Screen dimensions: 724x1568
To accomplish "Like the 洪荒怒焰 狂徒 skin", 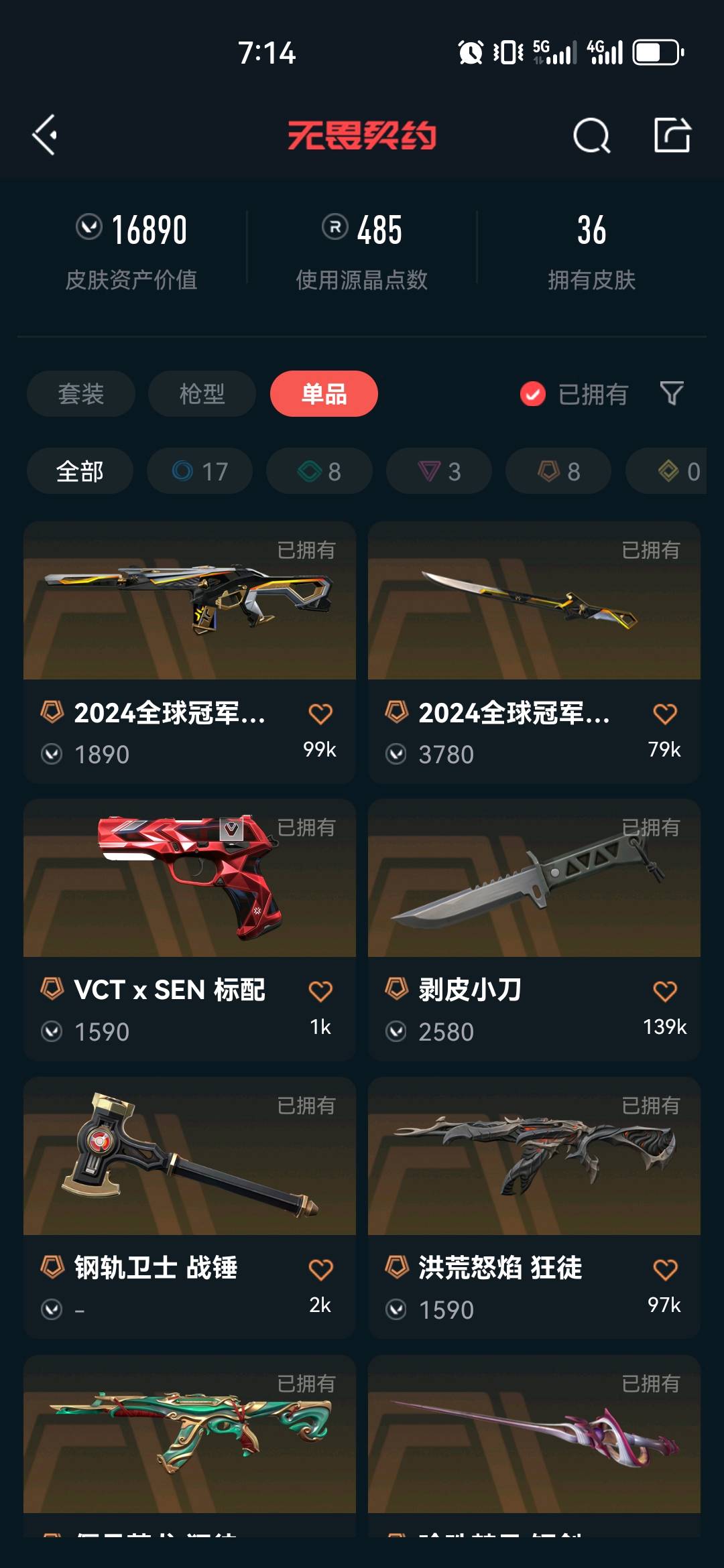I will coord(665,1269).
